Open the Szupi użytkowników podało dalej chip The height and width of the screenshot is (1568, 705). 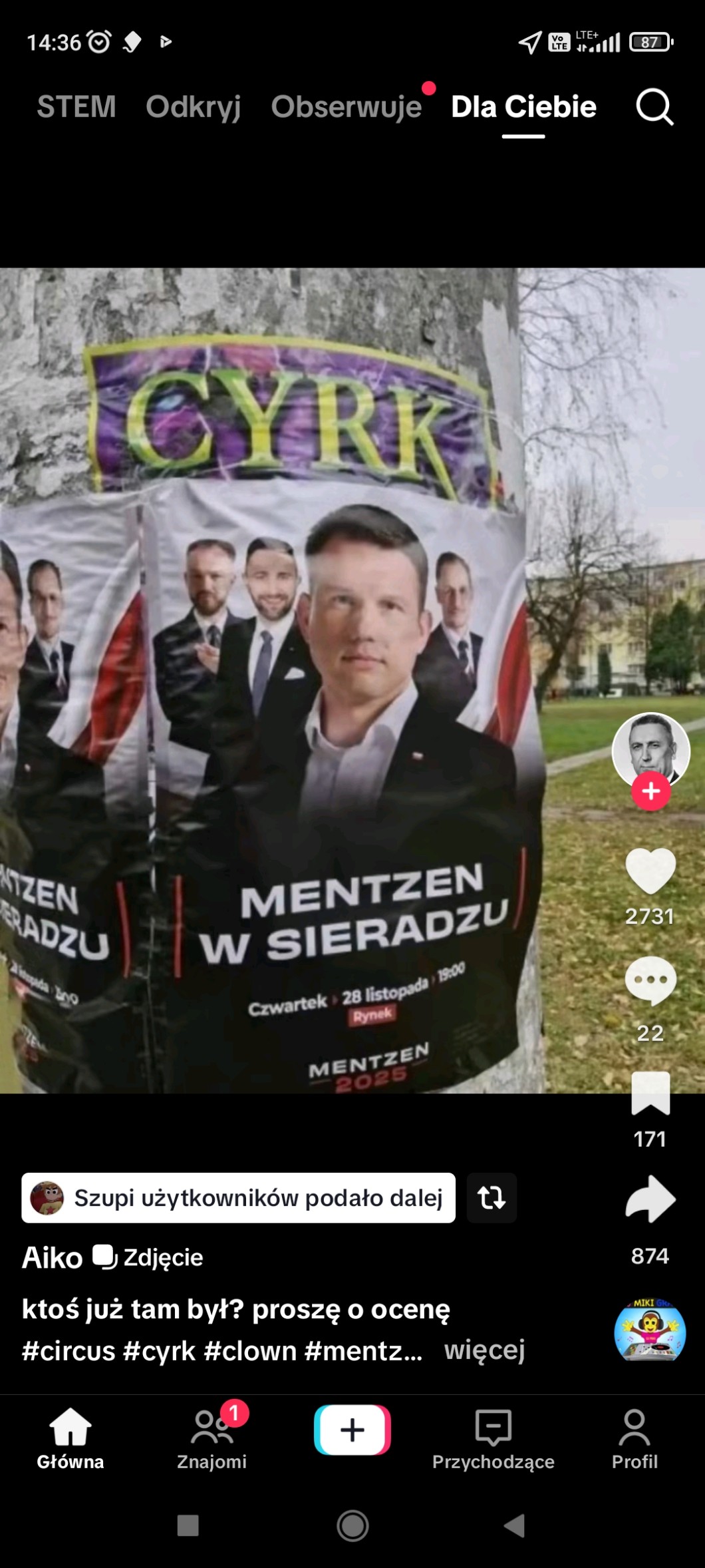point(238,1198)
